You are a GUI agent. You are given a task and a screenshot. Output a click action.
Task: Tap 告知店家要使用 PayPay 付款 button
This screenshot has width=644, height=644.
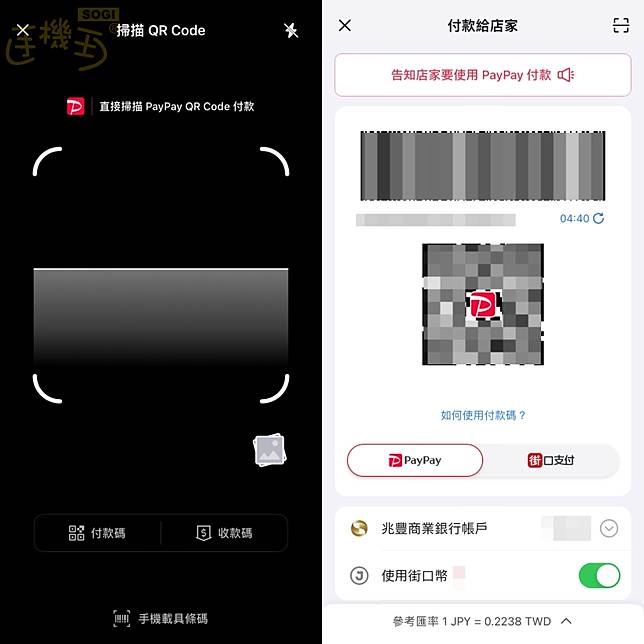click(483, 75)
